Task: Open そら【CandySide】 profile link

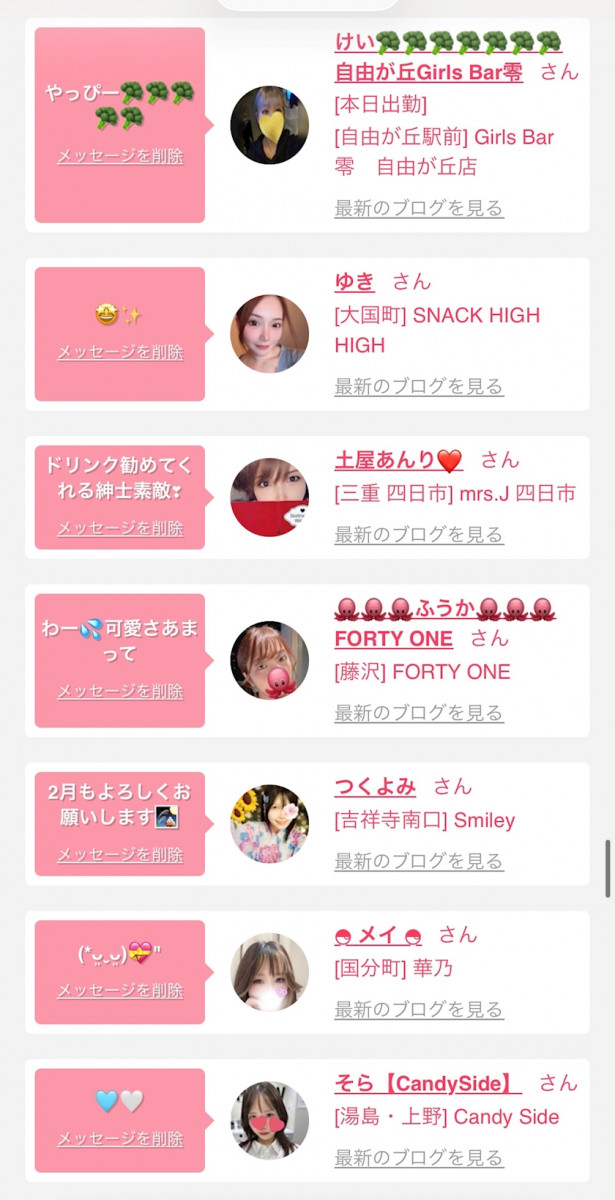Action: (x=428, y=1083)
